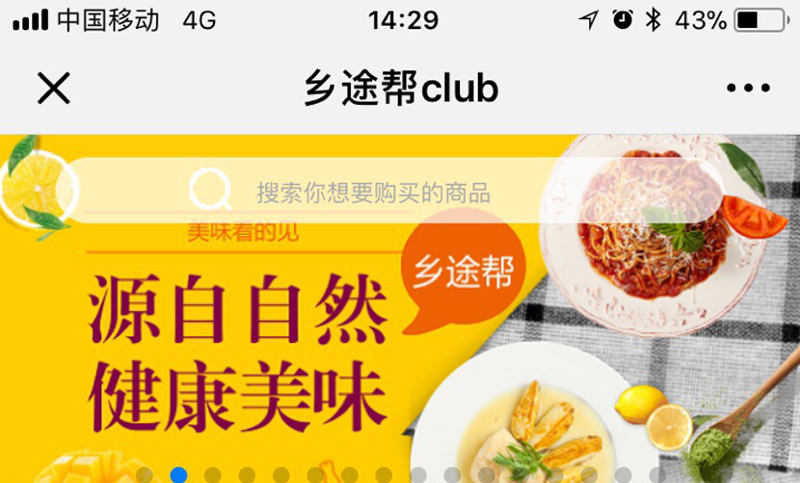Close the 乡途帮club page
The width and height of the screenshot is (800, 483).
coord(53,89)
